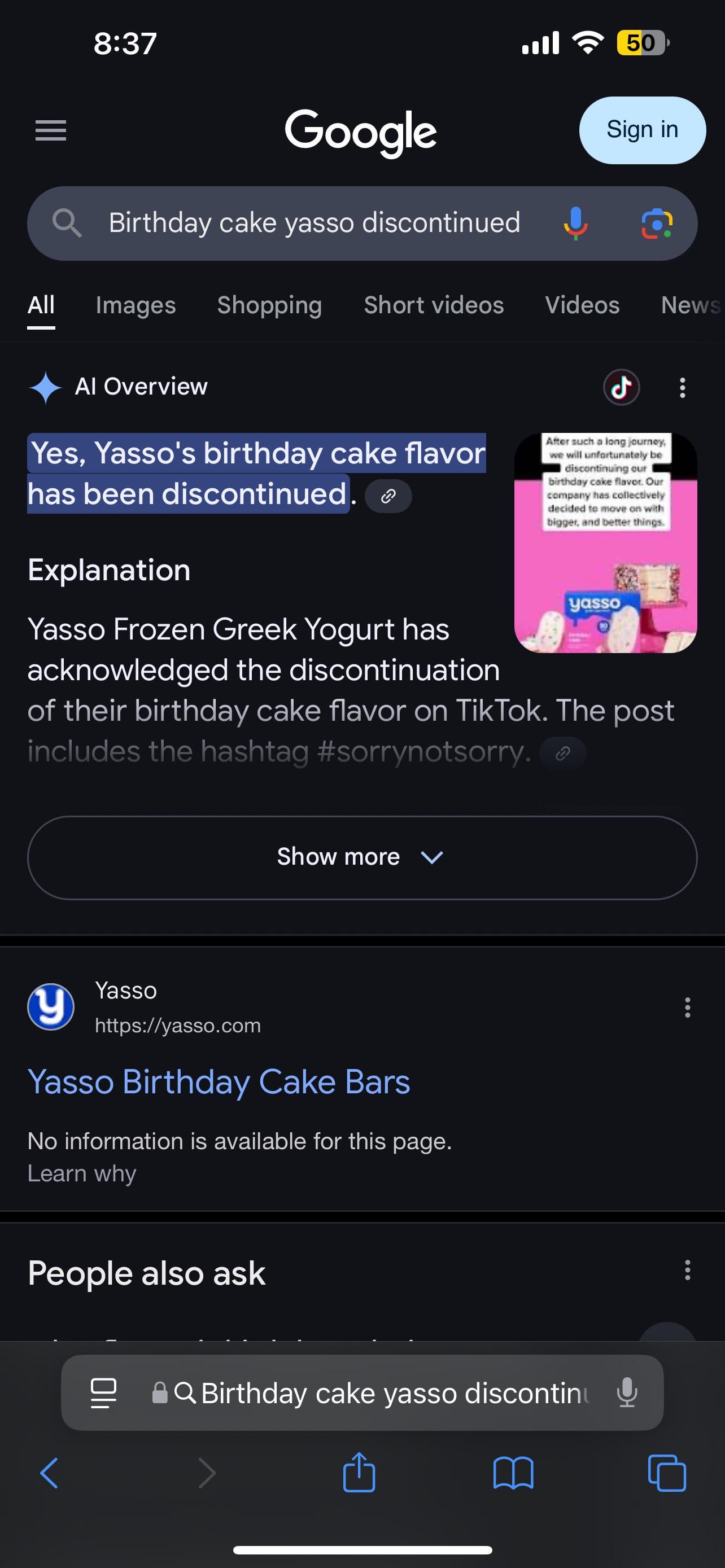
Task: Open AI Overview three-dot options
Action: [x=683, y=387]
